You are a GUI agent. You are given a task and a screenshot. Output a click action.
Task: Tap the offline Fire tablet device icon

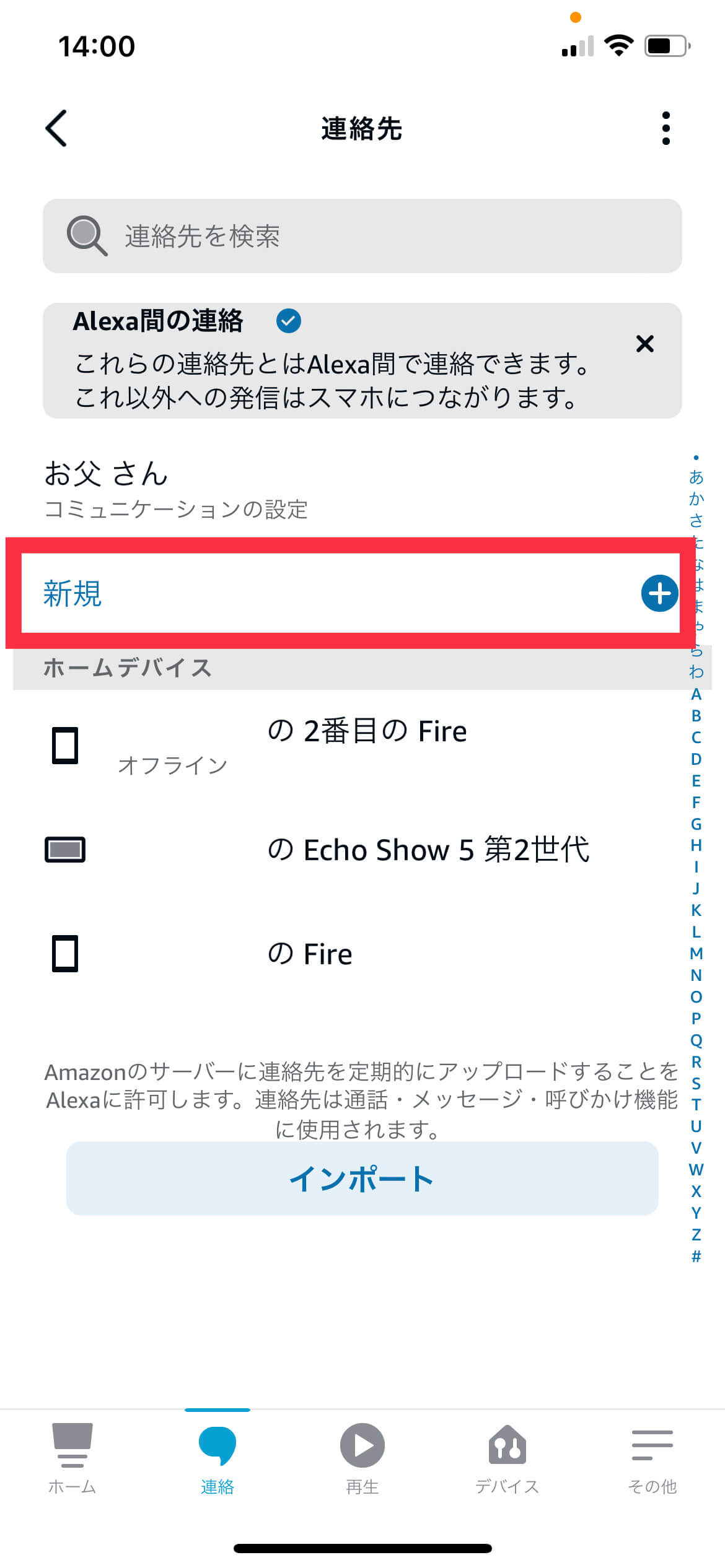[64, 746]
